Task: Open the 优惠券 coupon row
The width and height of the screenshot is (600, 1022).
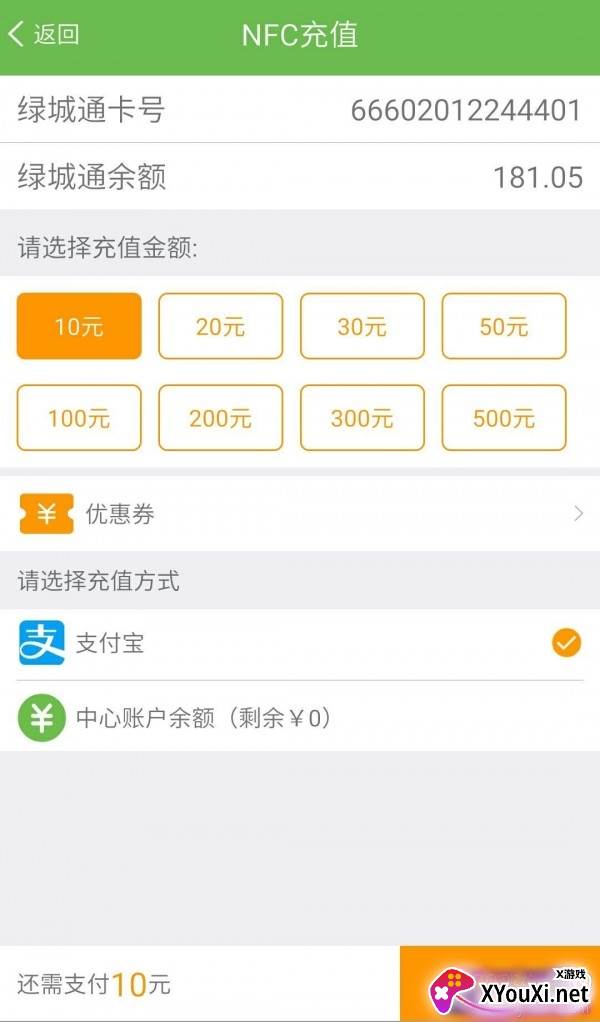Action: pos(300,514)
